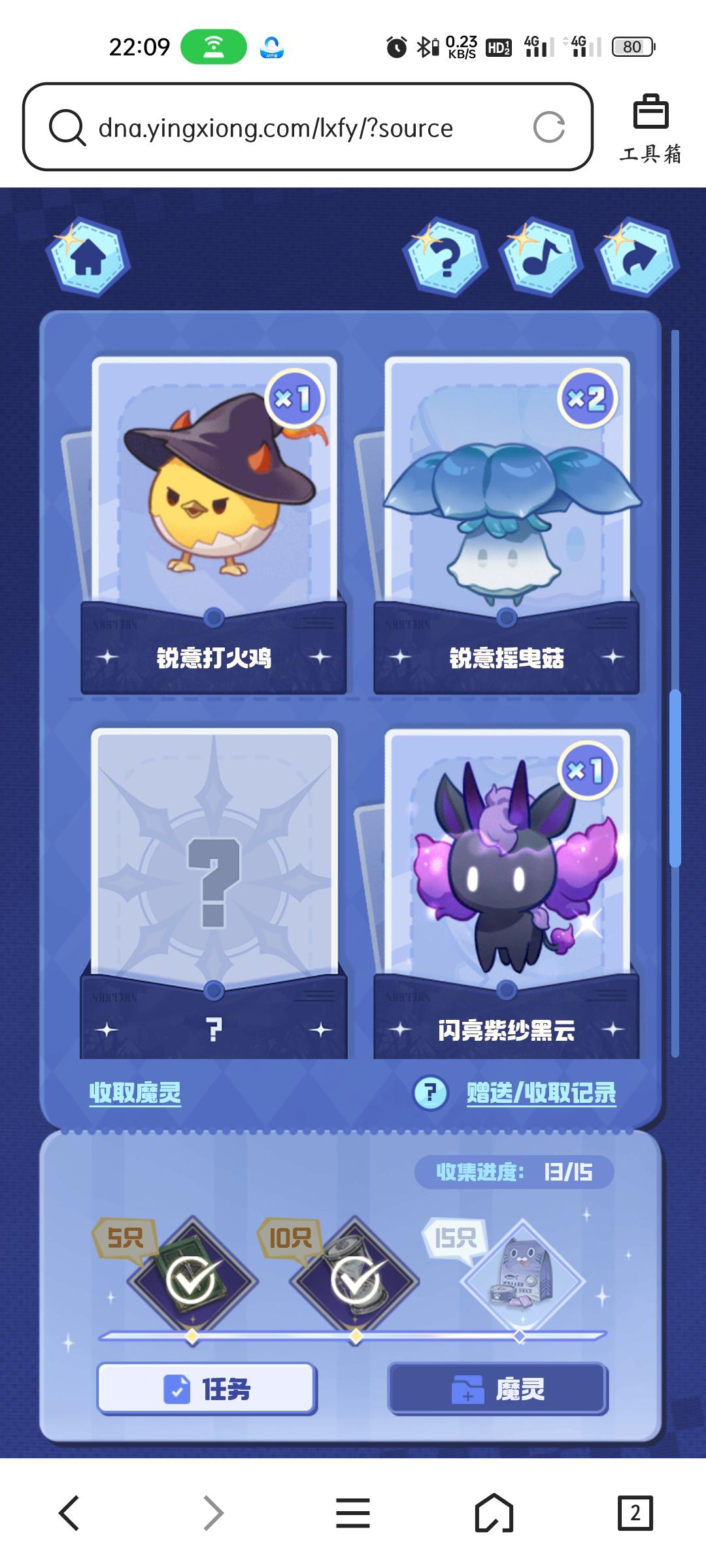View 赠送/收取记录 history
706x1568 pixels.
click(x=541, y=1093)
